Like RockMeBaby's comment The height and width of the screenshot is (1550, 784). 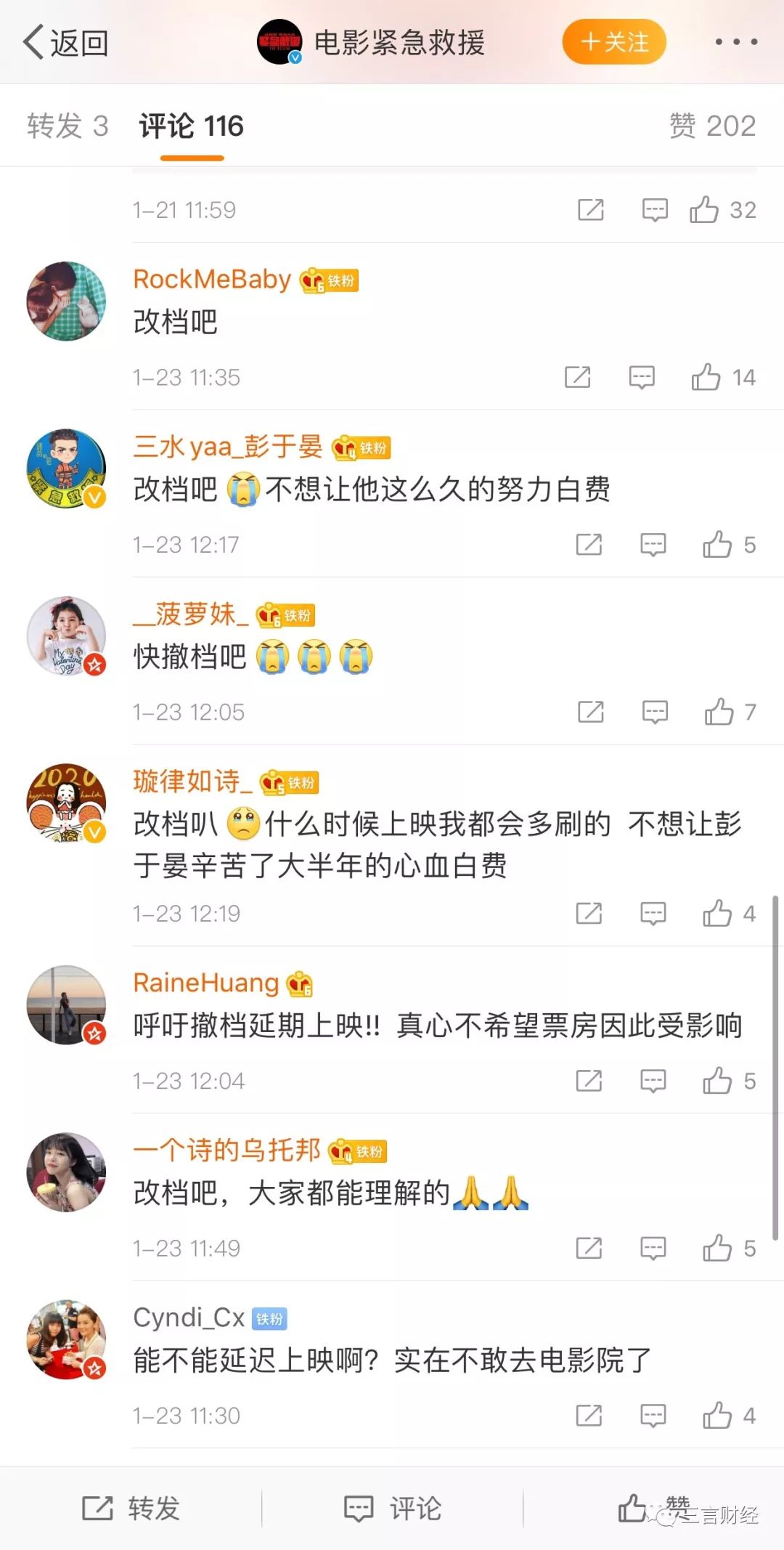pos(706,378)
